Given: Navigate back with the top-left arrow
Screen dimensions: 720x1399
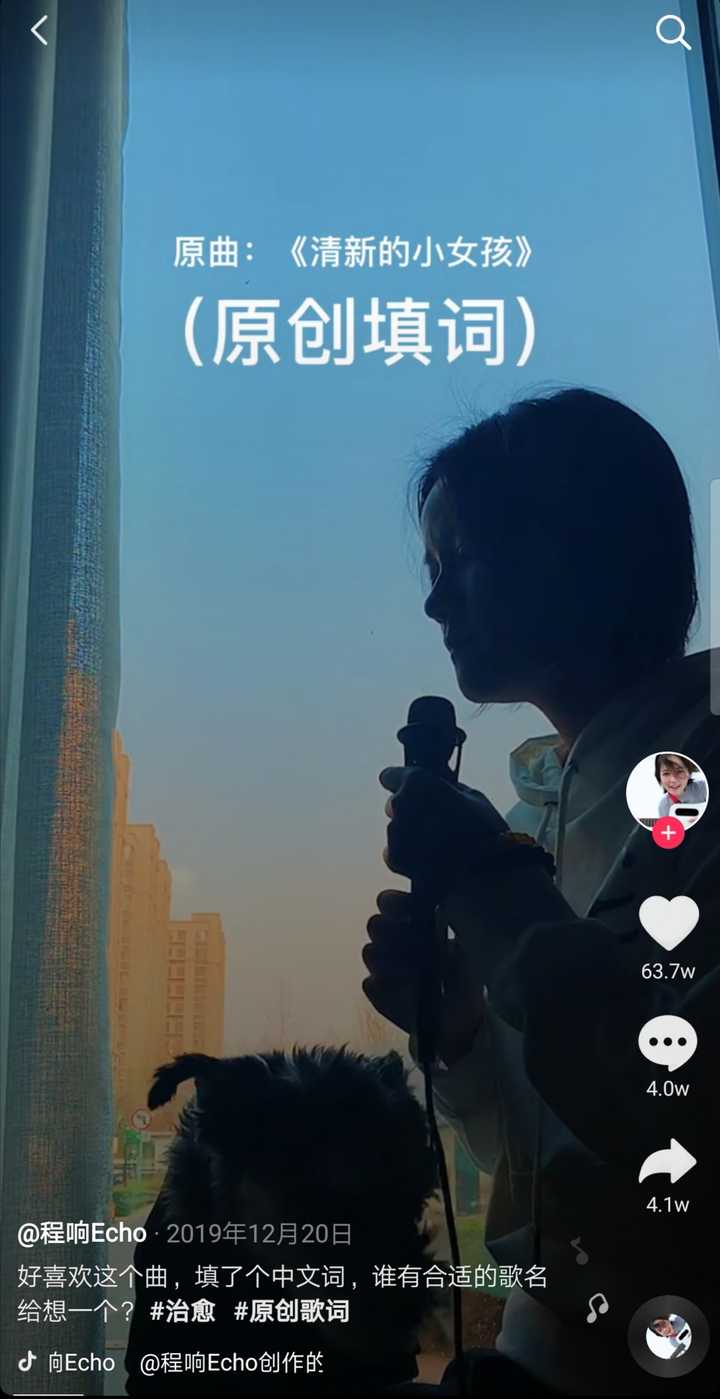Looking at the screenshot, I should click(38, 30).
